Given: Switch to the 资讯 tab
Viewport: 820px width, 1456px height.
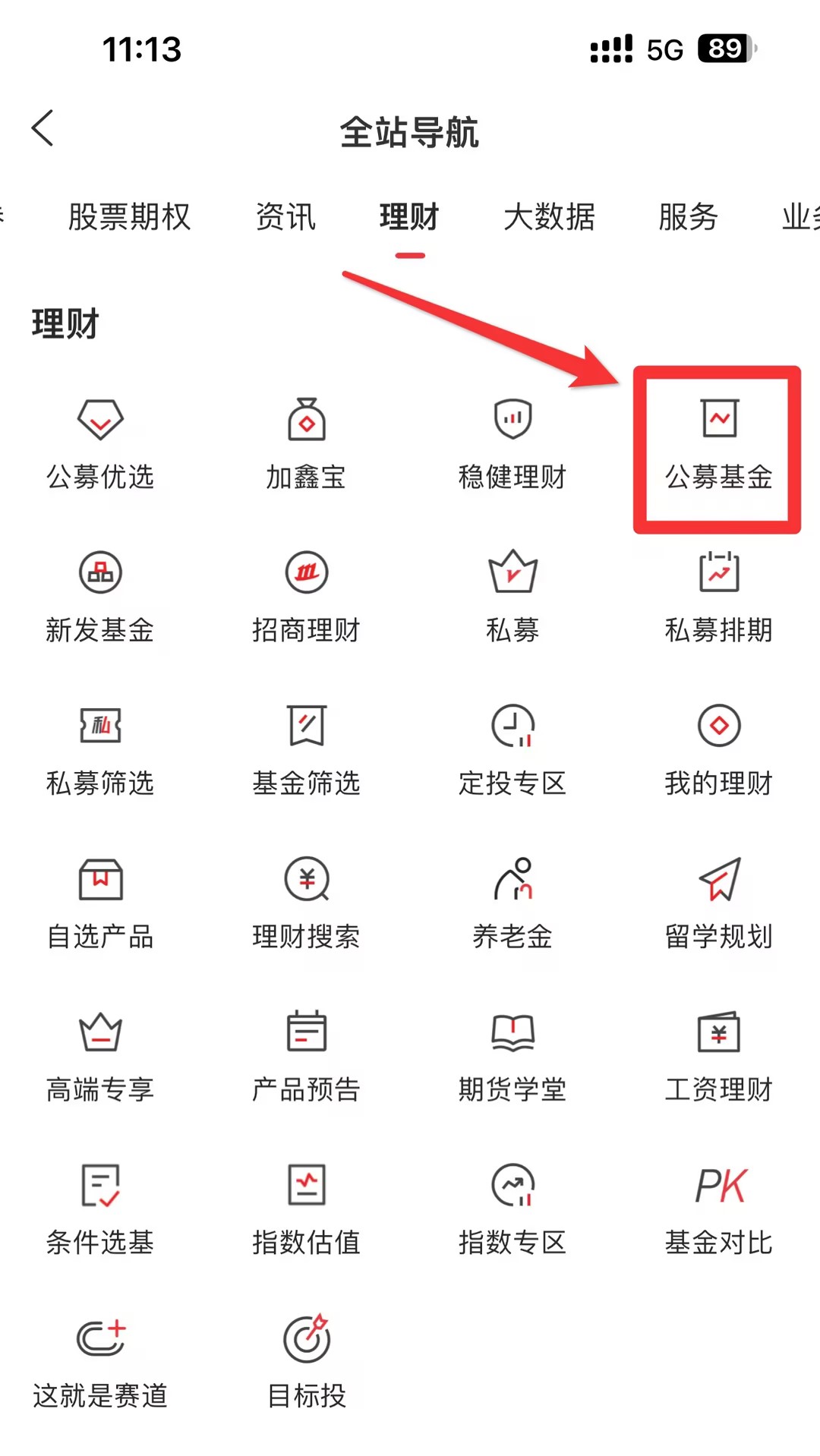Looking at the screenshot, I should point(285,217).
